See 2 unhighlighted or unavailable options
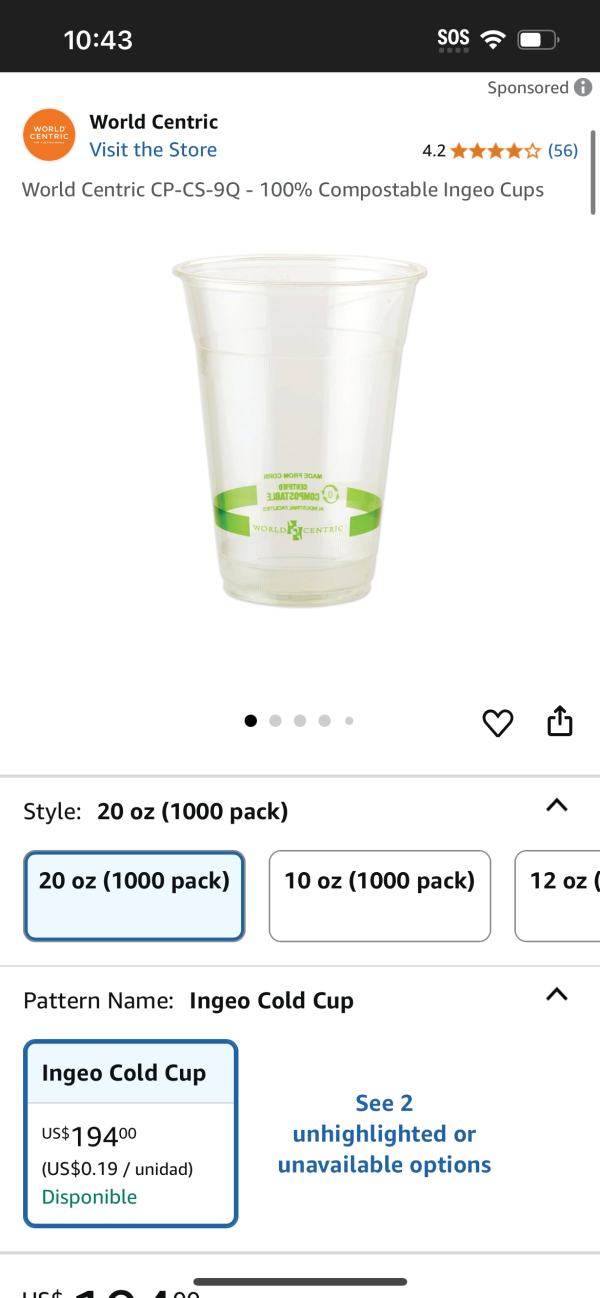Viewport: 600px width, 1298px height. tap(384, 1134)
